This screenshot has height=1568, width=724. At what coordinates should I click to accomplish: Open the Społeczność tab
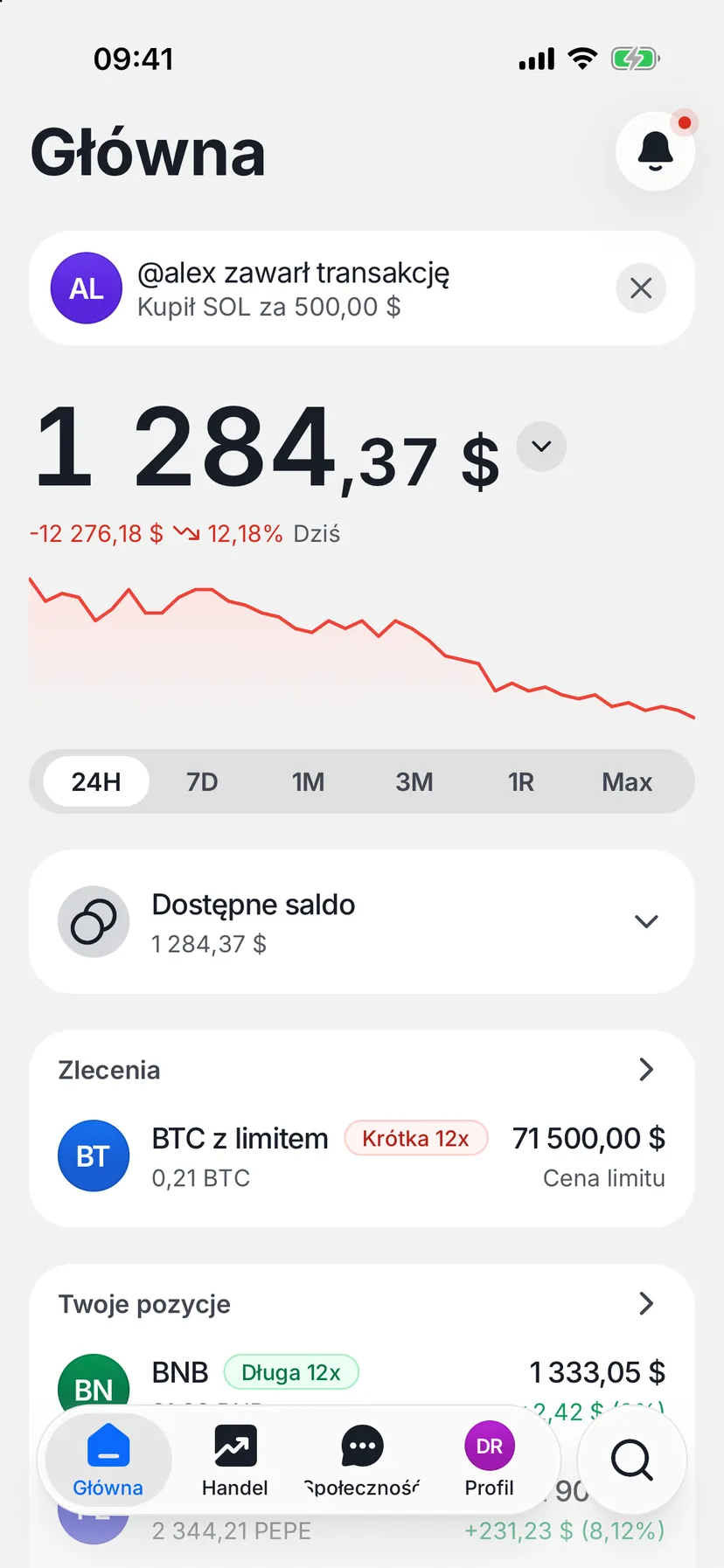point(362,1460)
